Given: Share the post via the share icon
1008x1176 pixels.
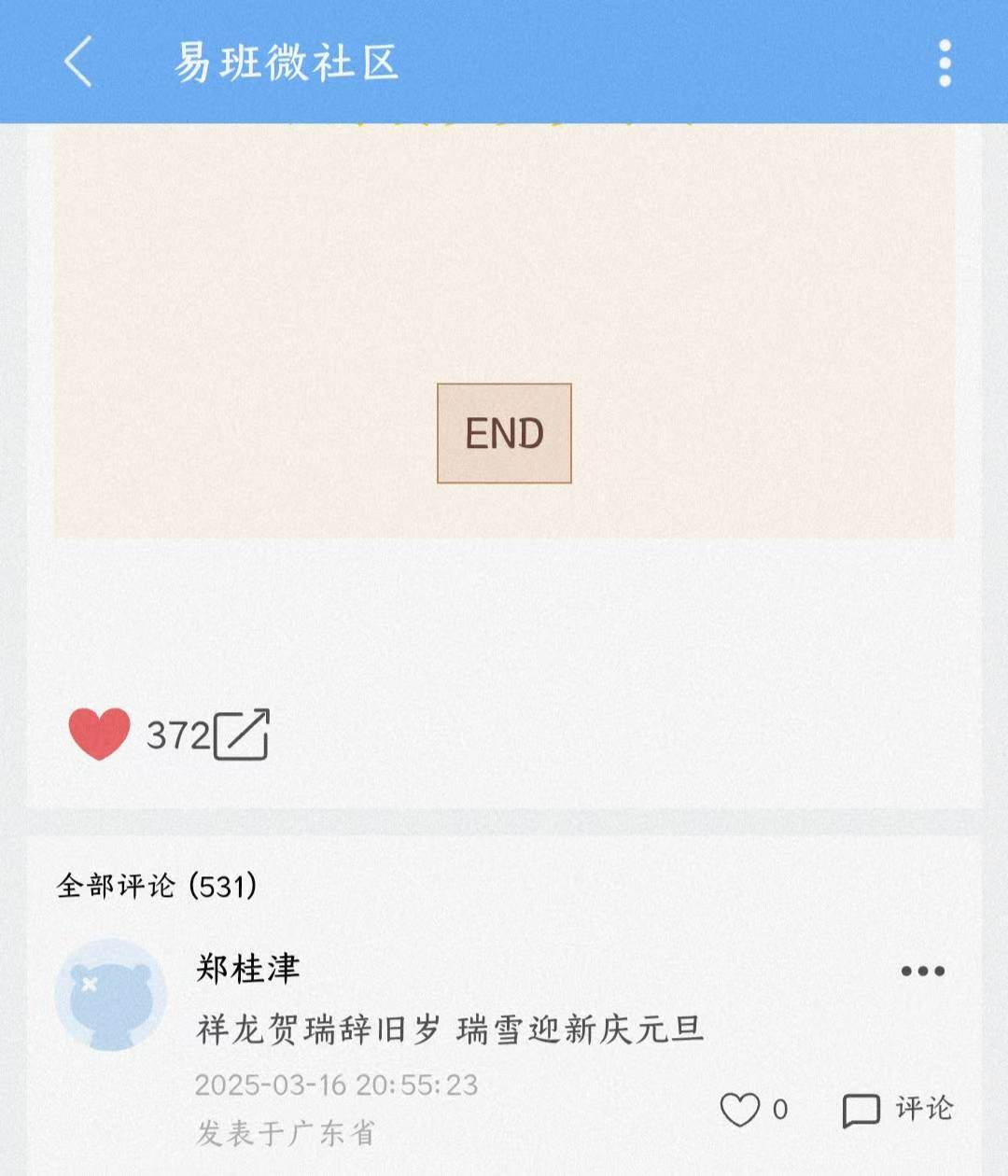Looking at the screenshot, I should (242, 735).
